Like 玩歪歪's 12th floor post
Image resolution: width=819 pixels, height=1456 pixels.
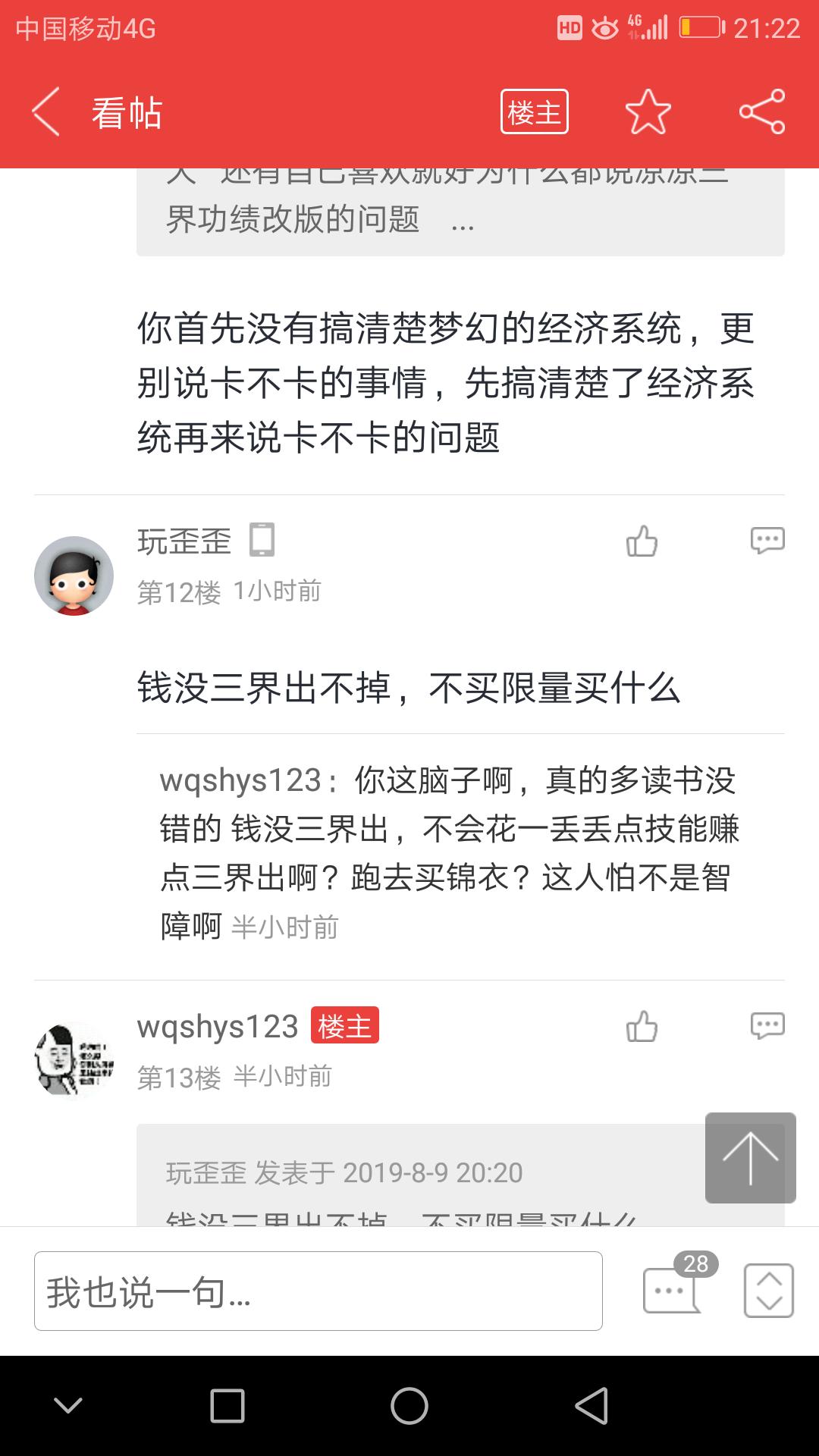[x=642, y=541]
